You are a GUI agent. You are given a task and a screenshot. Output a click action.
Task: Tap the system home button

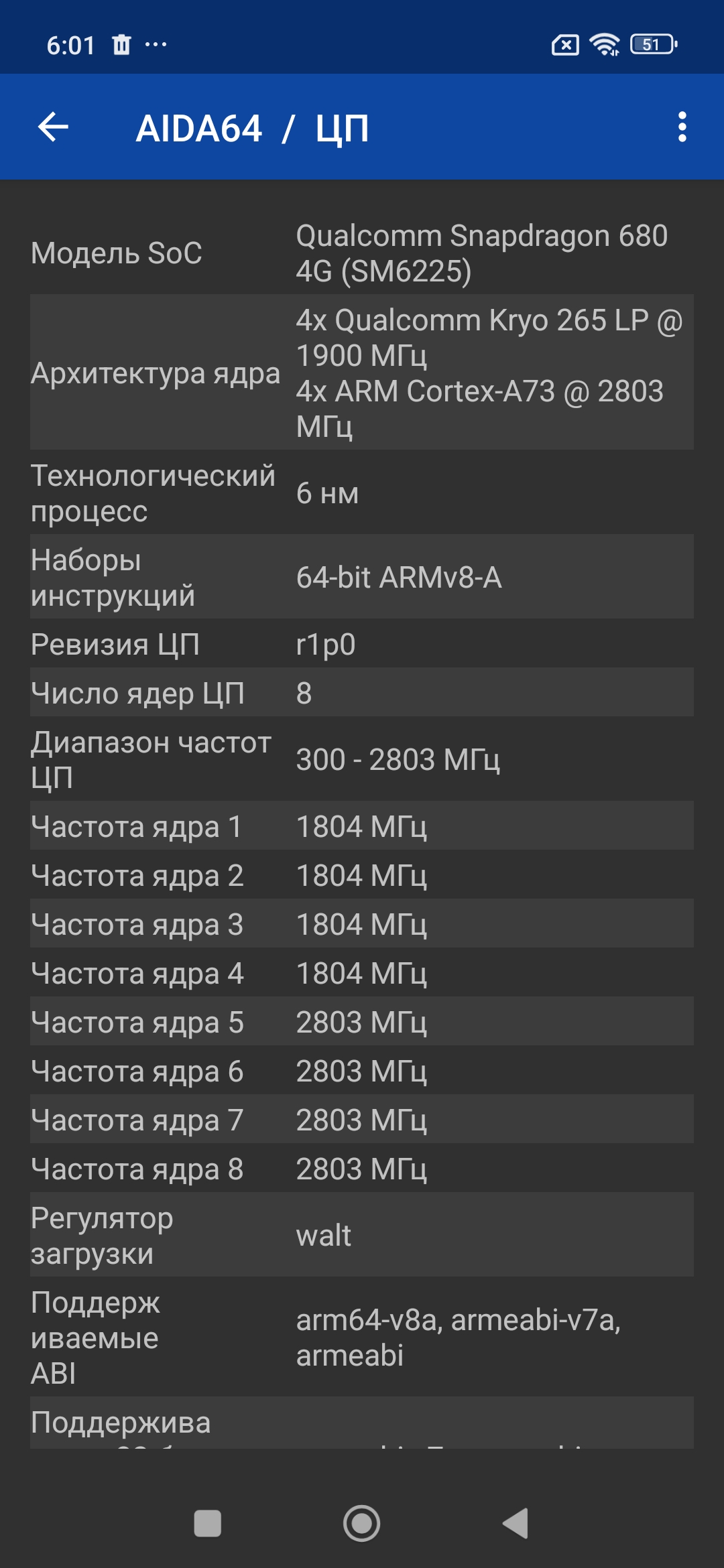362,1523
